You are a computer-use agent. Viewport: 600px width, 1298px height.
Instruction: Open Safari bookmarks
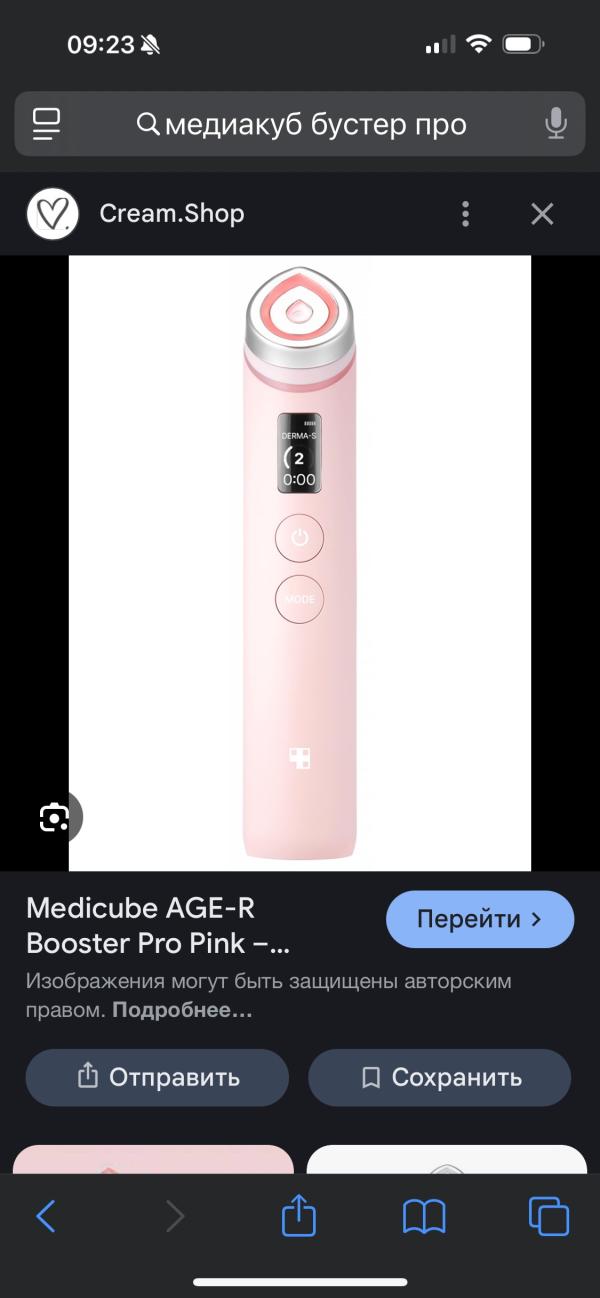tap(424, 1216)
